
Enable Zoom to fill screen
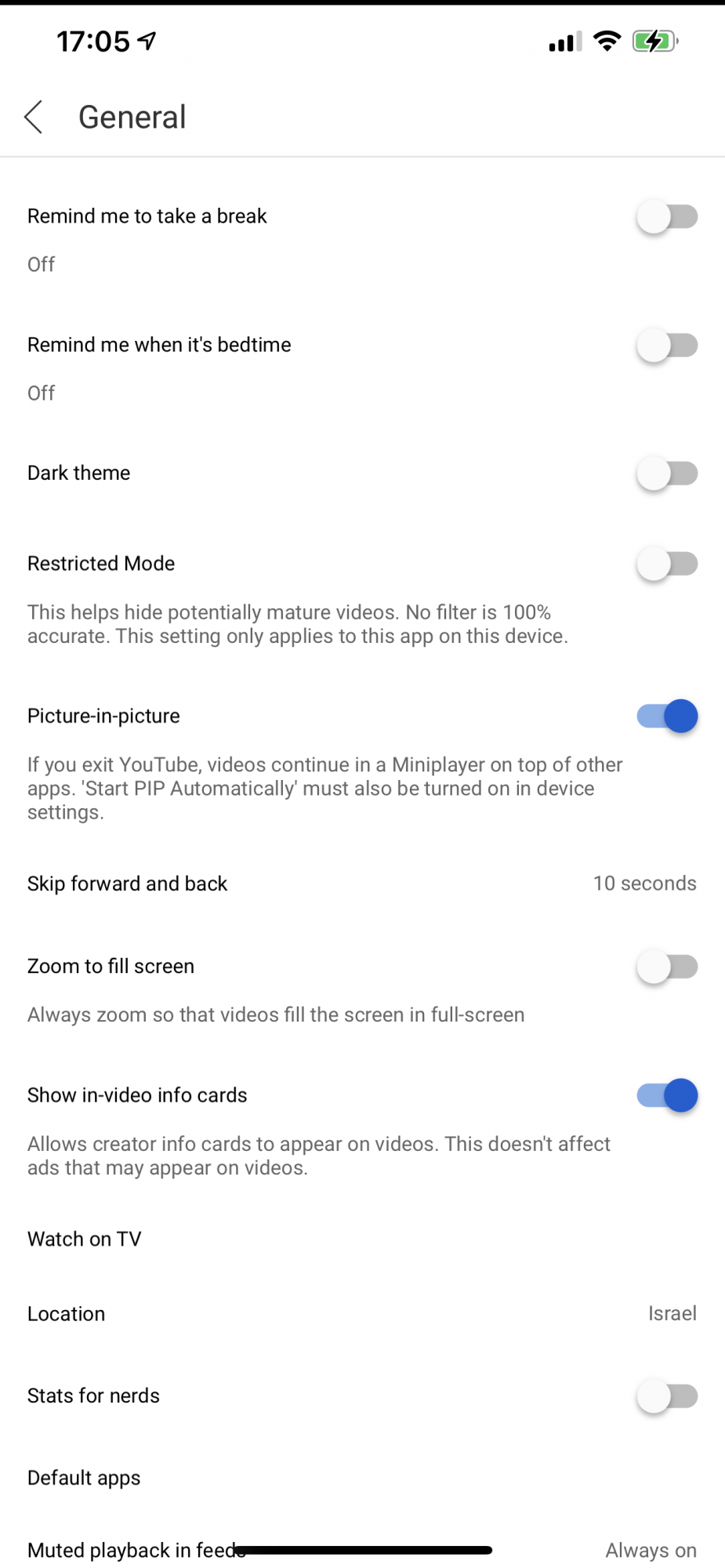(667, 967)
